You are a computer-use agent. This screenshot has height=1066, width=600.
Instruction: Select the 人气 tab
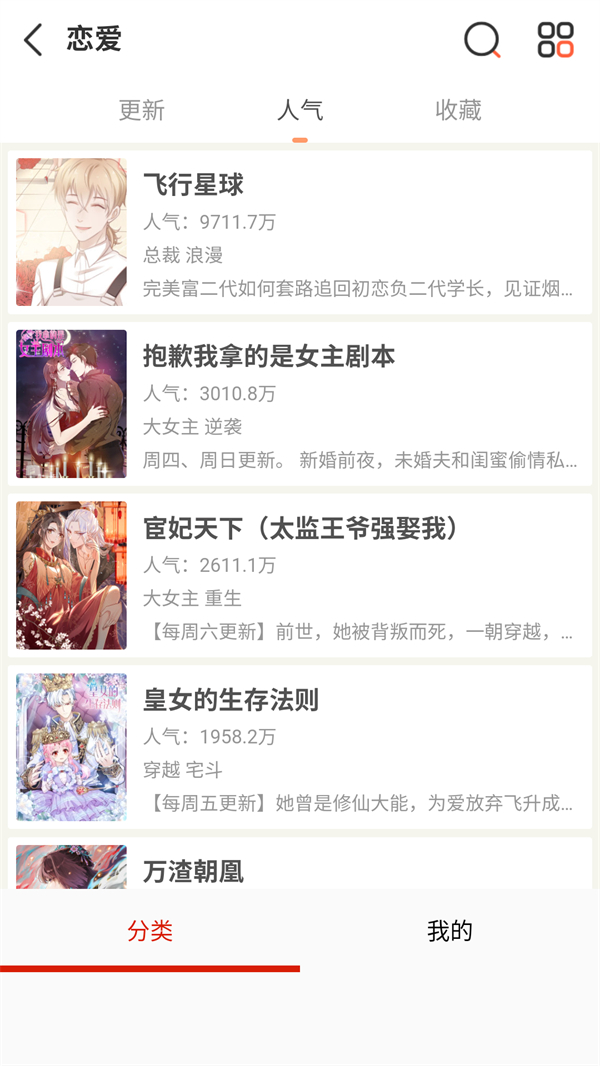[300, 110]
